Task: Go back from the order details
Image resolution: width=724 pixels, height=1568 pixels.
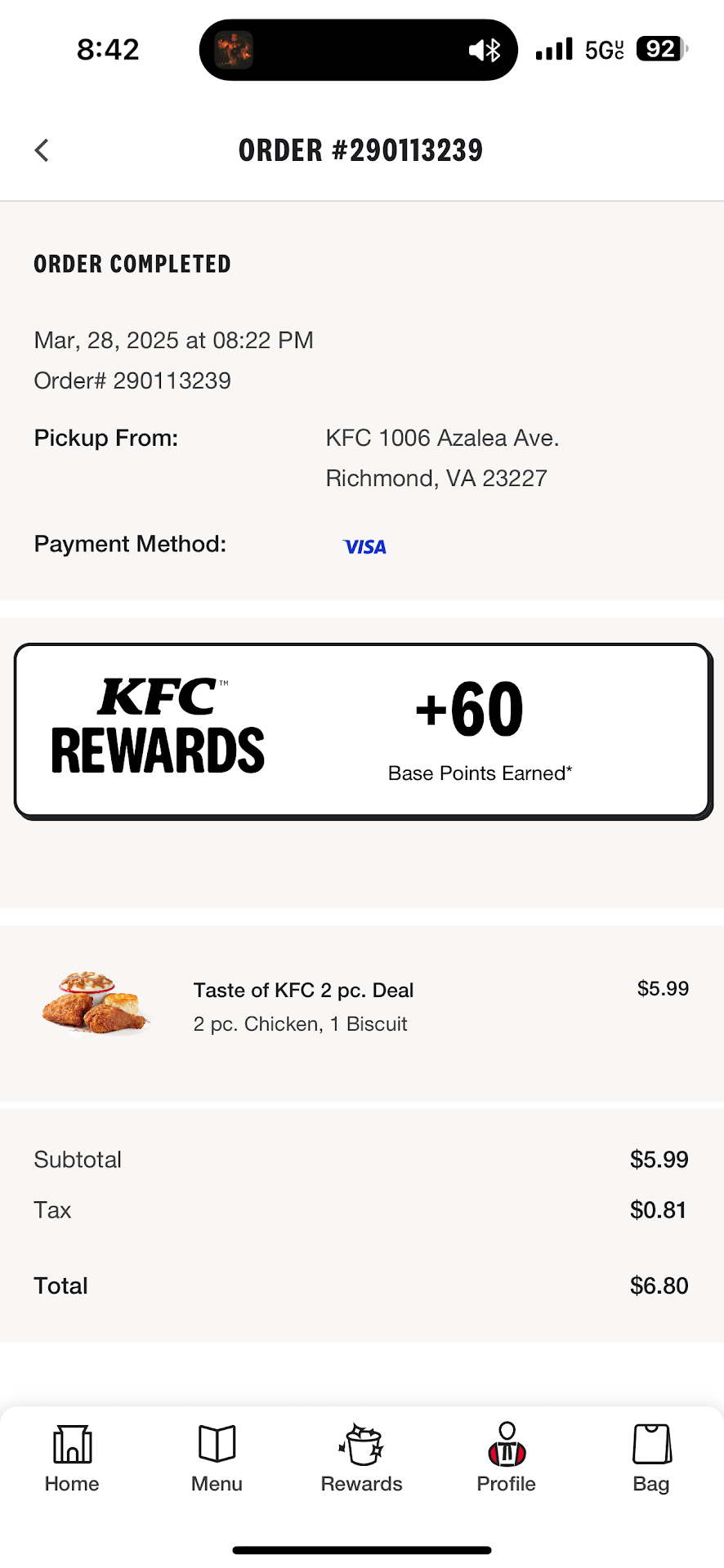Action: pos(42,150)
